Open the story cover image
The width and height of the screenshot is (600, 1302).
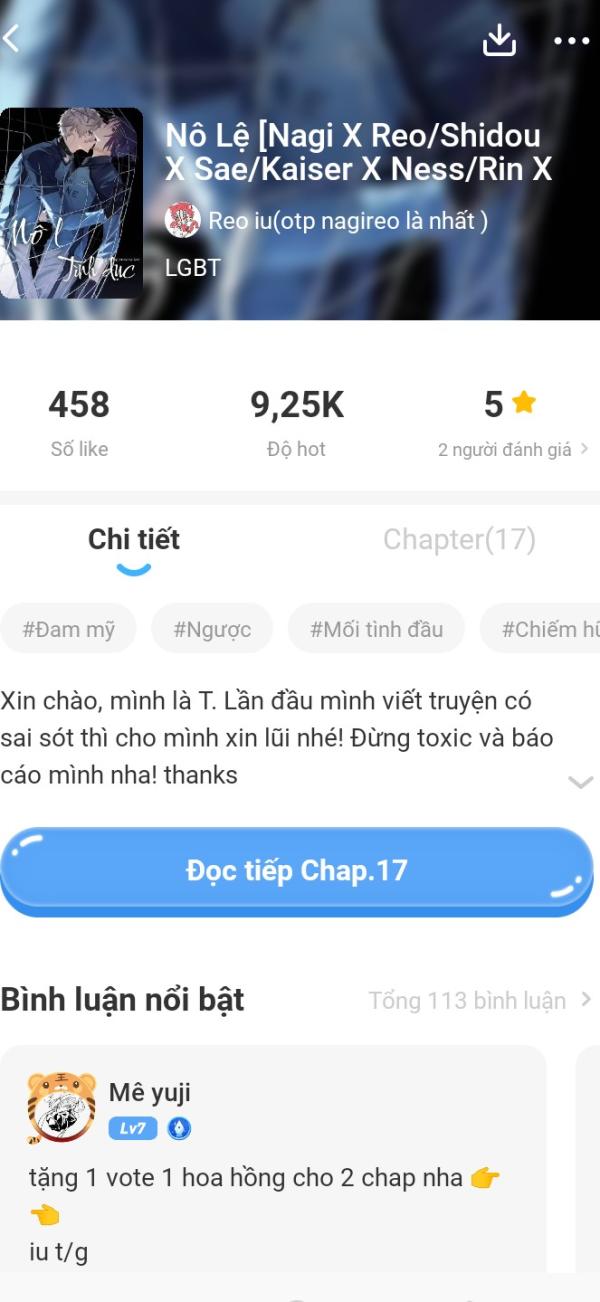(71, 203)
